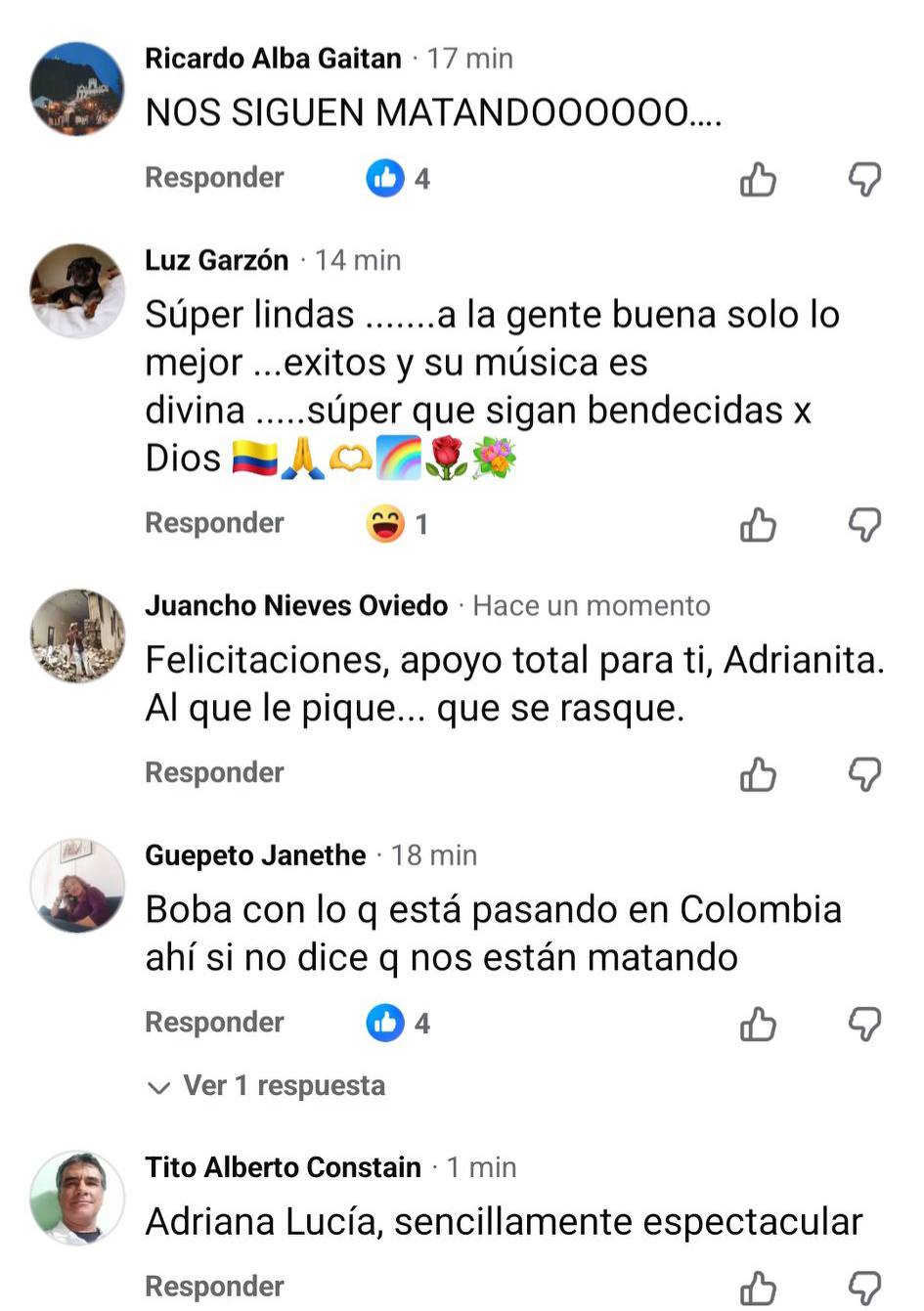
Task: Reply to Luz Garzón's comment
Action: (x=214, y=523)
